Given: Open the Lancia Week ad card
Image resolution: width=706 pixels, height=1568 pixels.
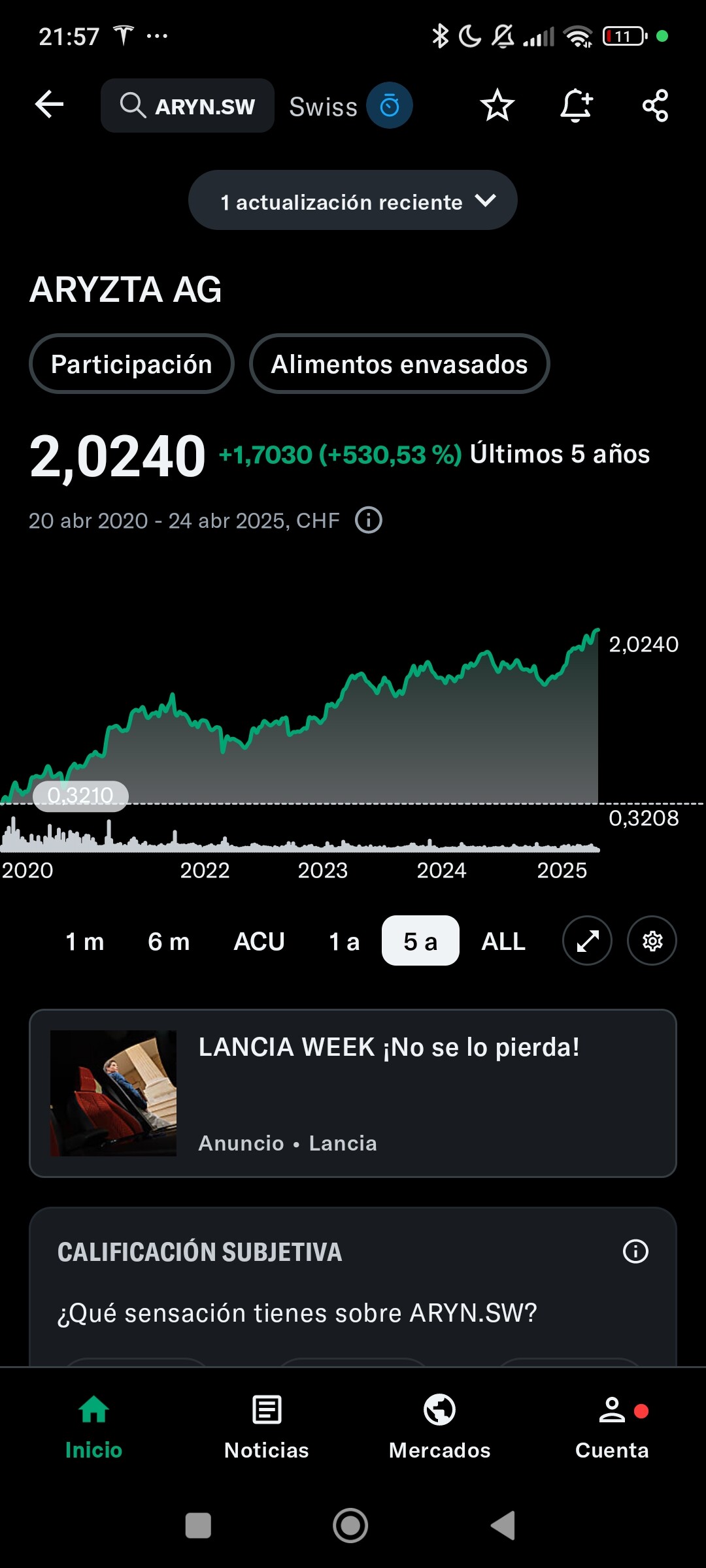Looking at the screenshot, I should click(x=353, y=1093).
